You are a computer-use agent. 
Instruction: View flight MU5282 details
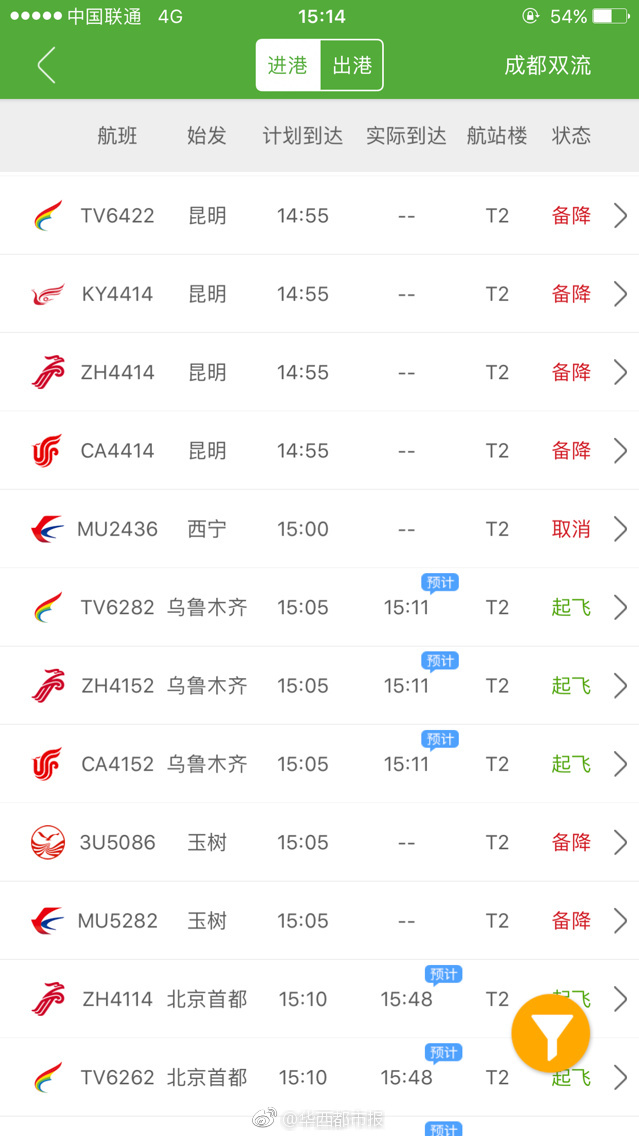[320, 921]
